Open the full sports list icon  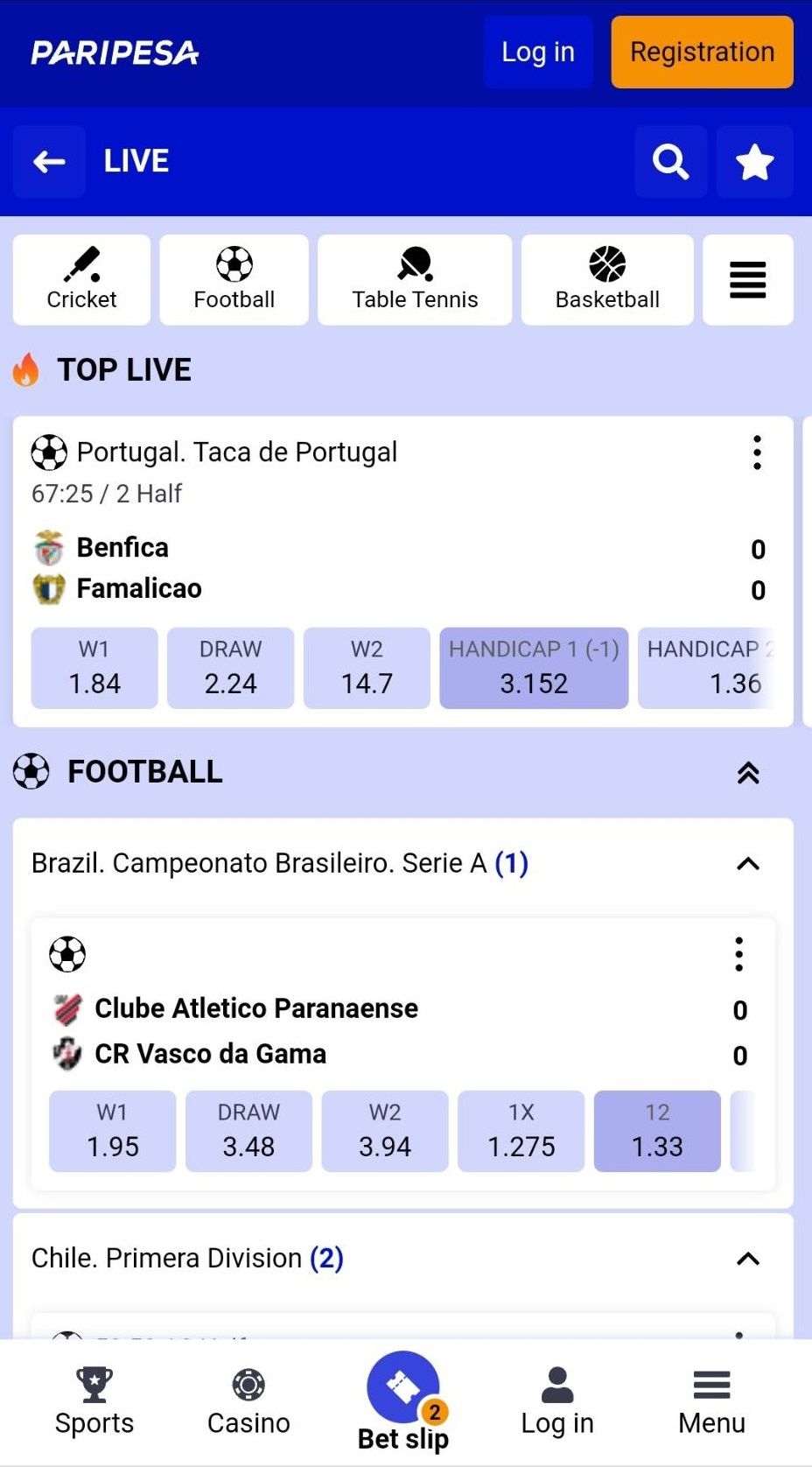[748, 280]
